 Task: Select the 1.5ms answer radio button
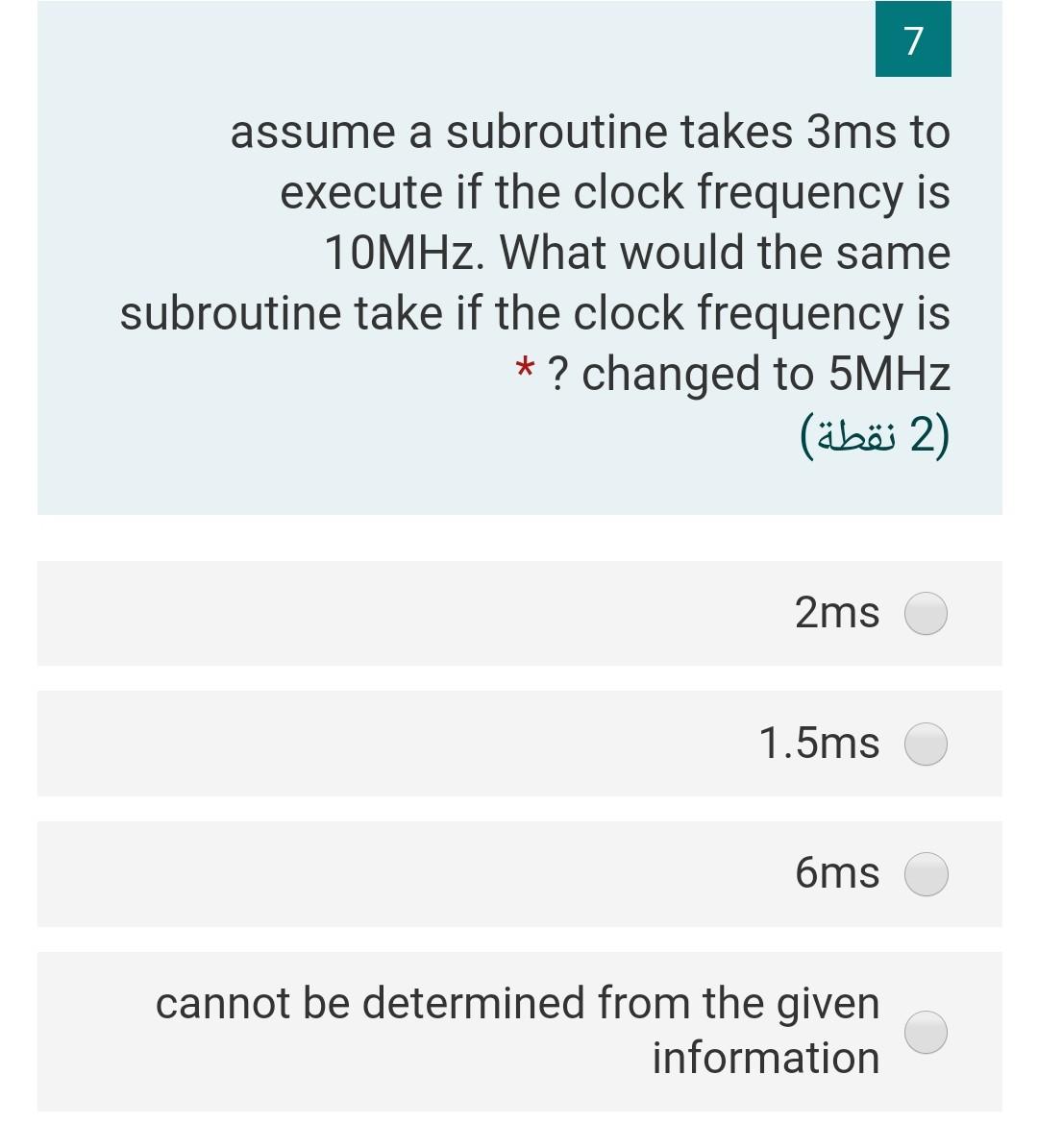pos(926,744)
